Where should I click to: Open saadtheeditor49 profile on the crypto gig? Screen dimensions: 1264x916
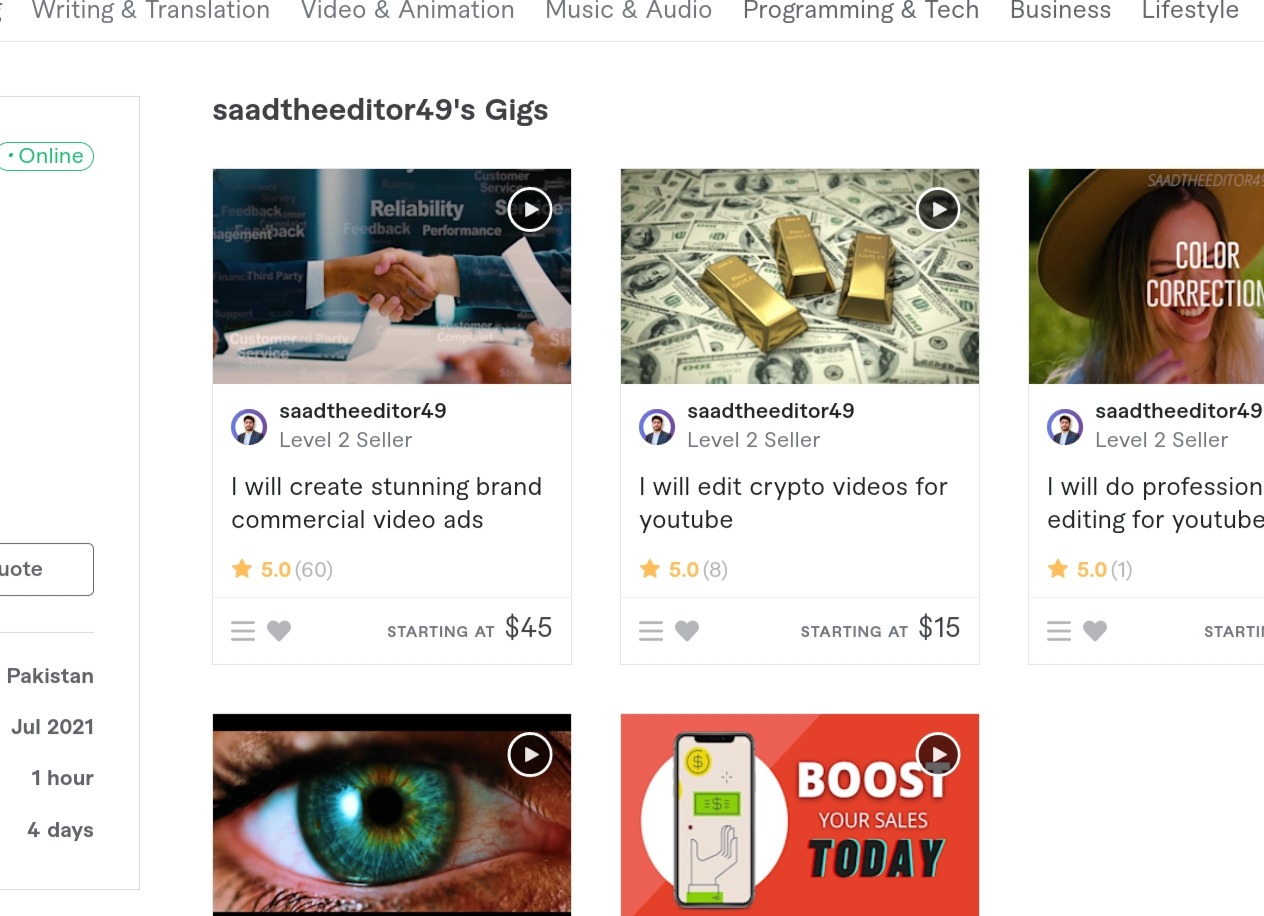pos(770,411)
